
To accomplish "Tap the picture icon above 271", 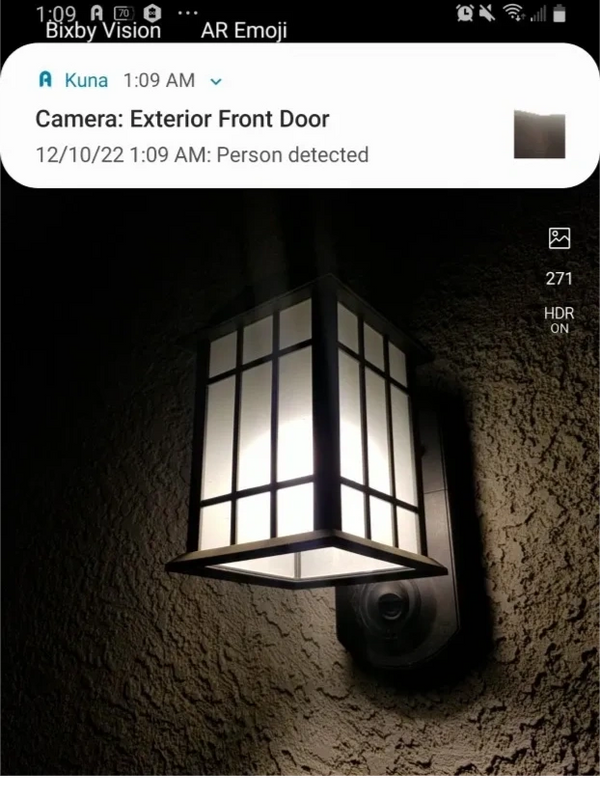I will pos(559,238).
